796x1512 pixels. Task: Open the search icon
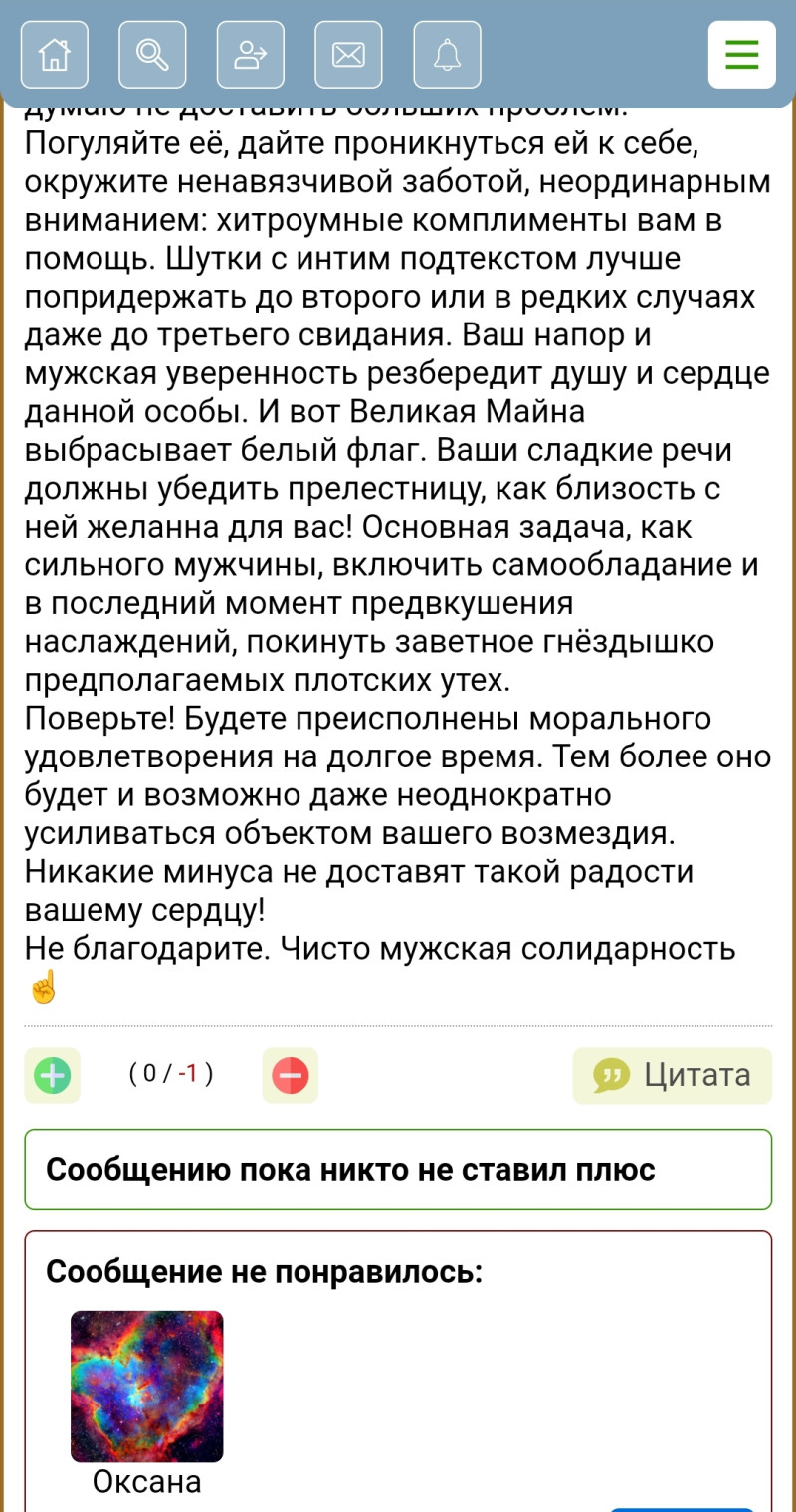pos(152,55)
